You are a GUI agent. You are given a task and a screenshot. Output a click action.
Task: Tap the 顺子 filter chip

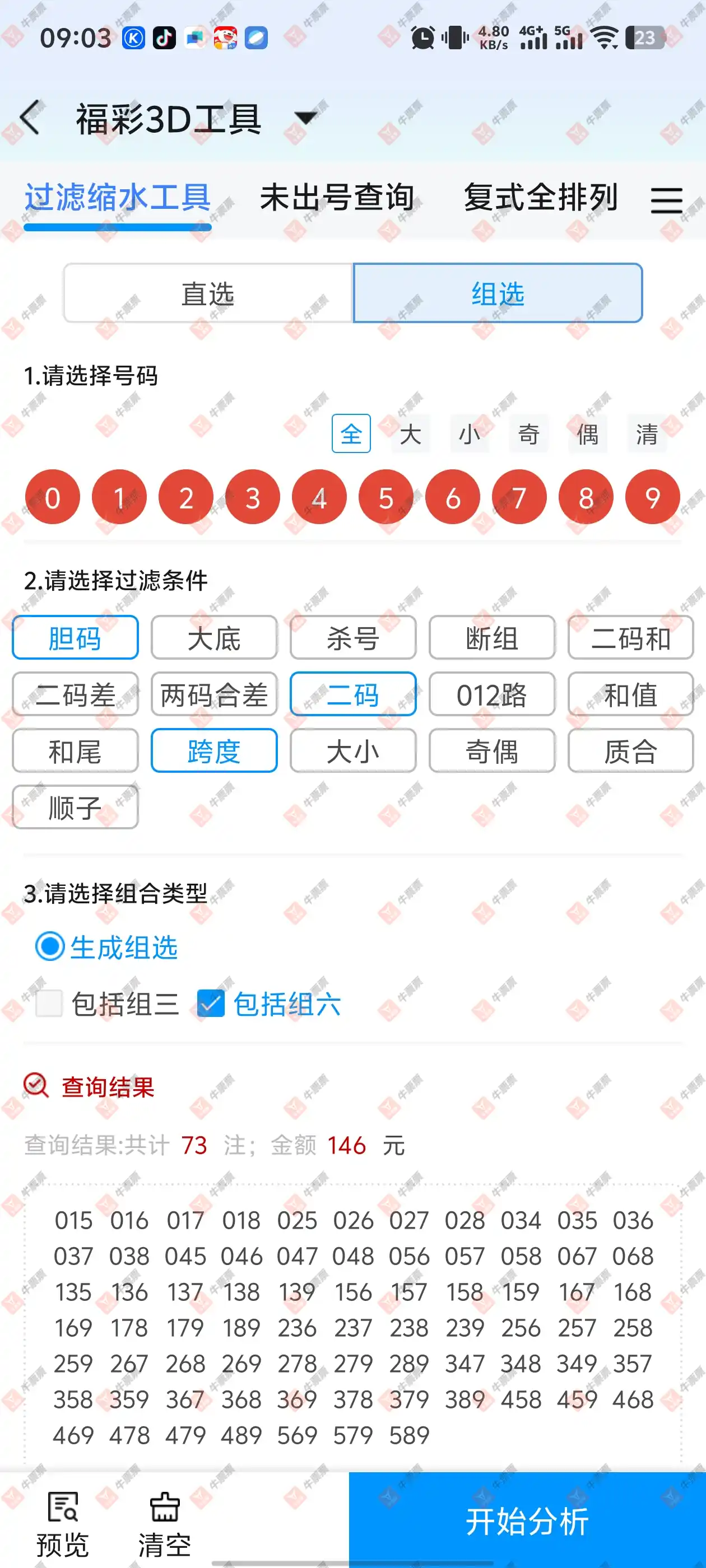(x=75, y=807)
